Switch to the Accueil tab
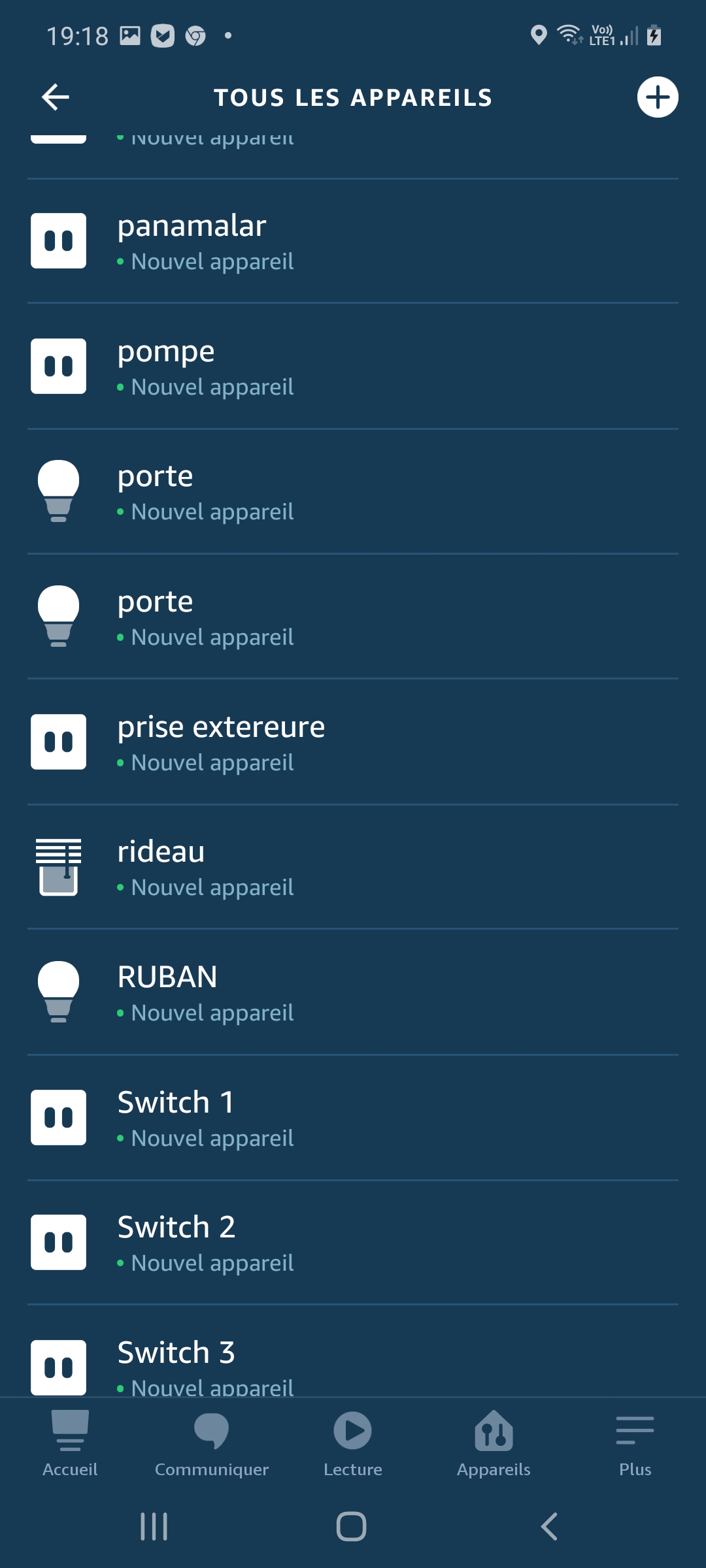Image resolution: width=706 pixels, height=1568 pixels. pyautogui.click(x=70, y=1444)
